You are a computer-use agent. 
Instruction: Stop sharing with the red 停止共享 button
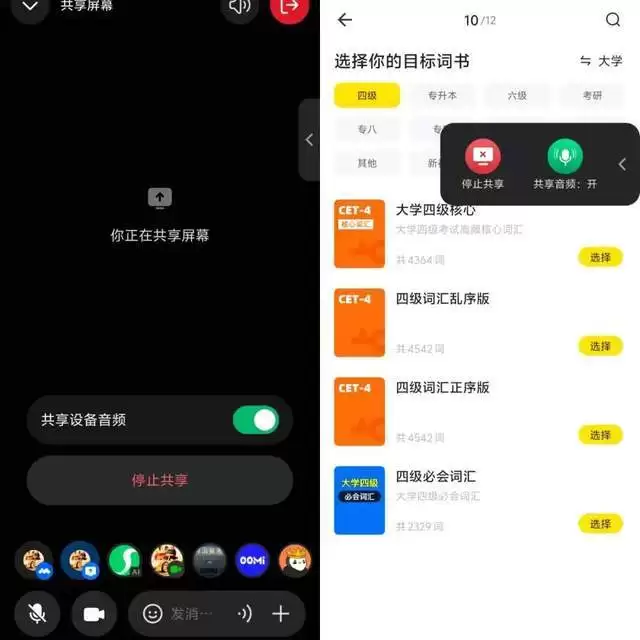pos(160,480)
